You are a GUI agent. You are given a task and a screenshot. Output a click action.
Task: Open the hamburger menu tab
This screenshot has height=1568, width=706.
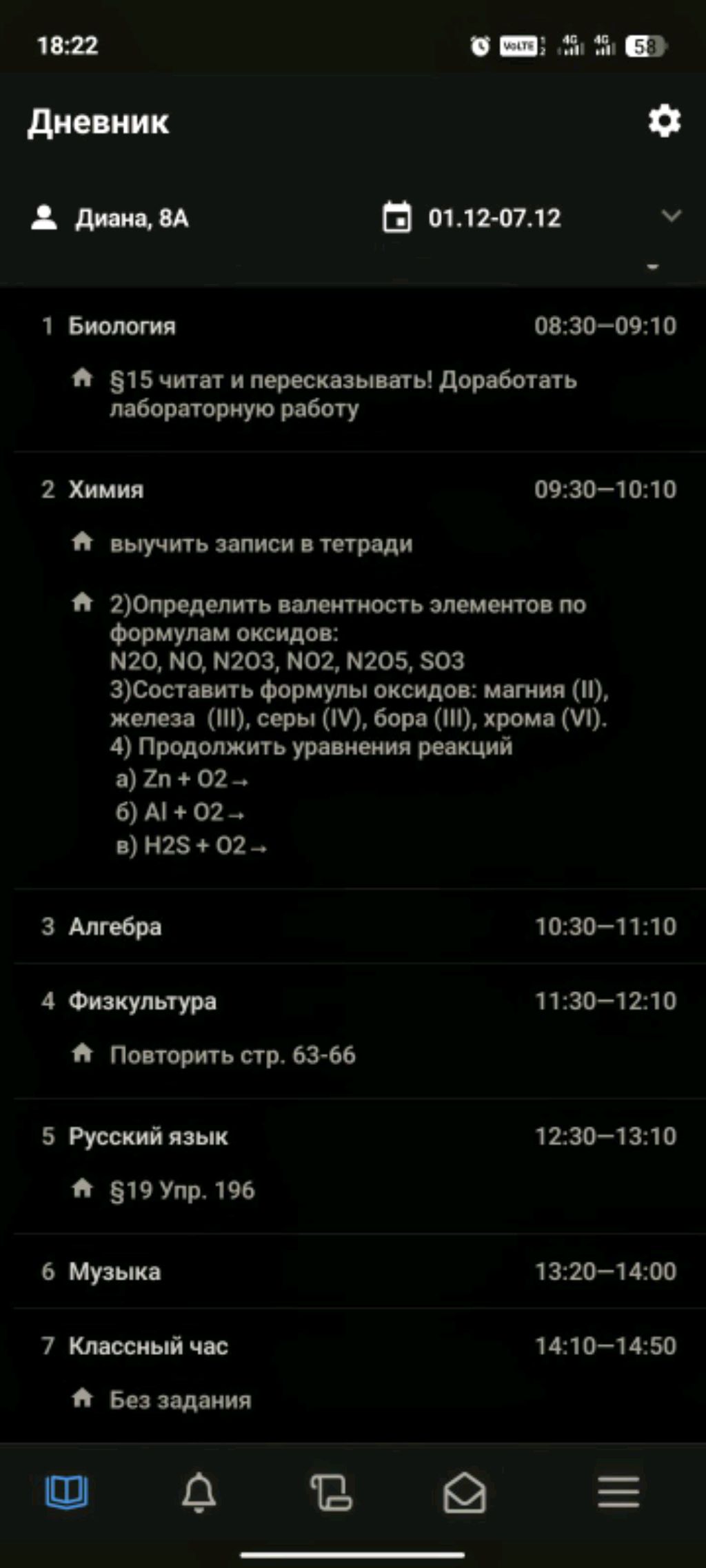click(x=618, y=1493)
